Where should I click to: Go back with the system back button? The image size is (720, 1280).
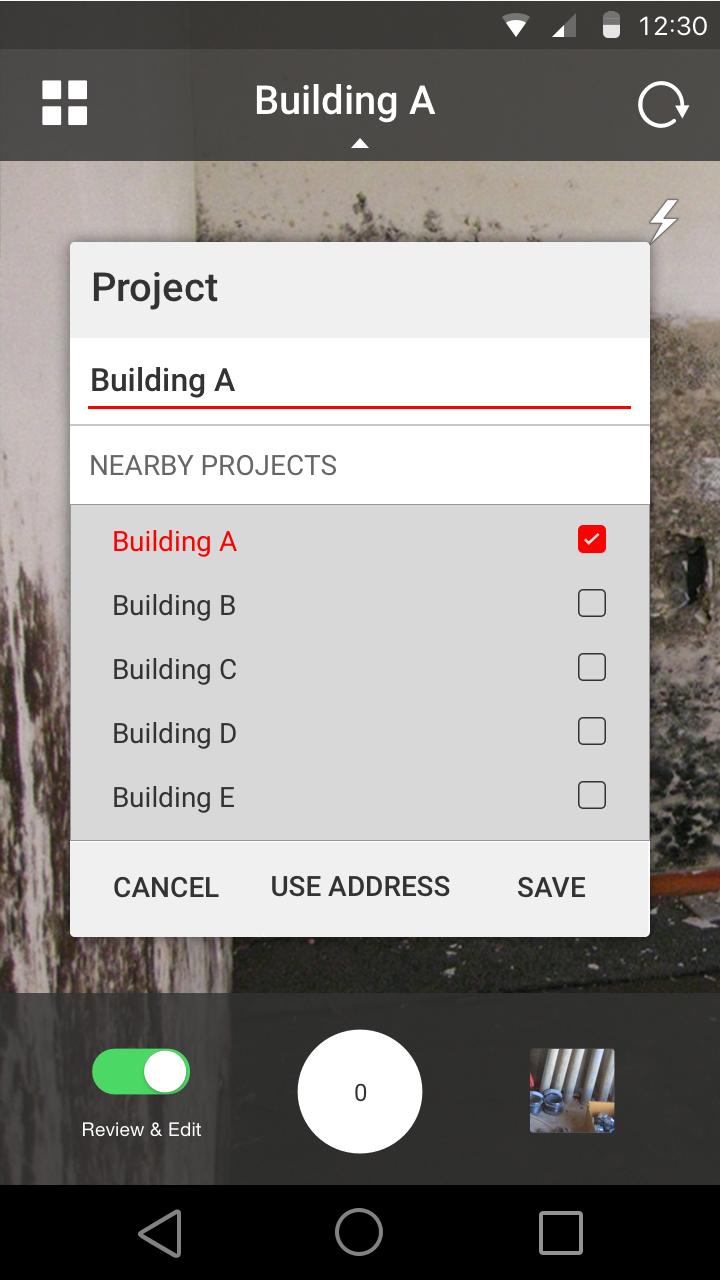click(x=160, y=1232)
